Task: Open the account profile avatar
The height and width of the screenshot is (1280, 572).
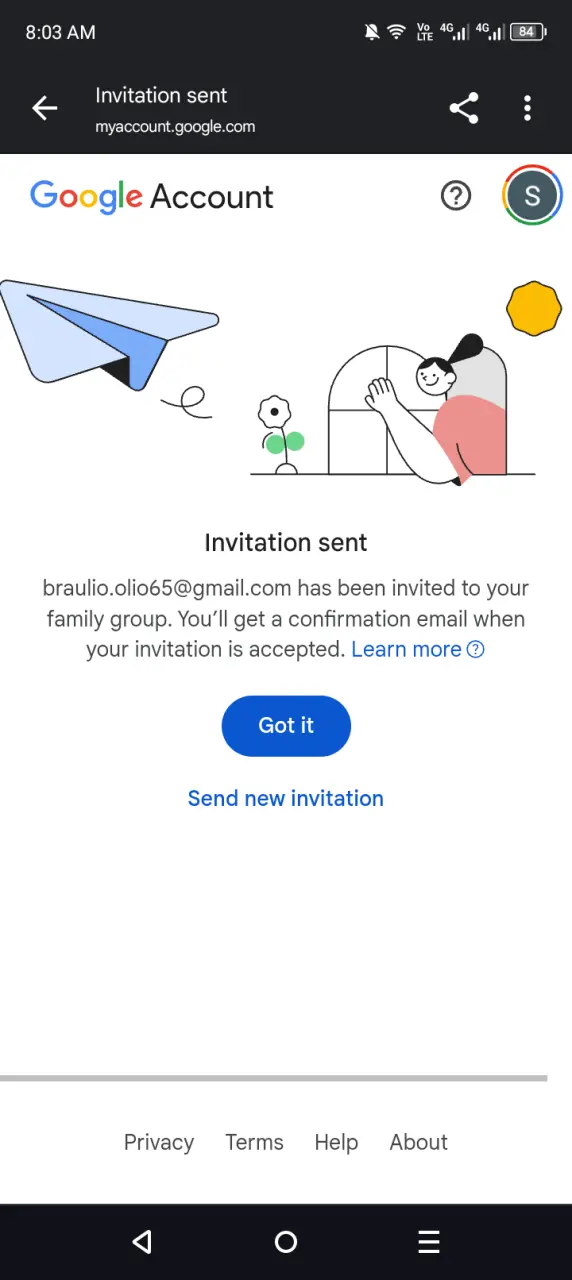Action: coord(532,195)
